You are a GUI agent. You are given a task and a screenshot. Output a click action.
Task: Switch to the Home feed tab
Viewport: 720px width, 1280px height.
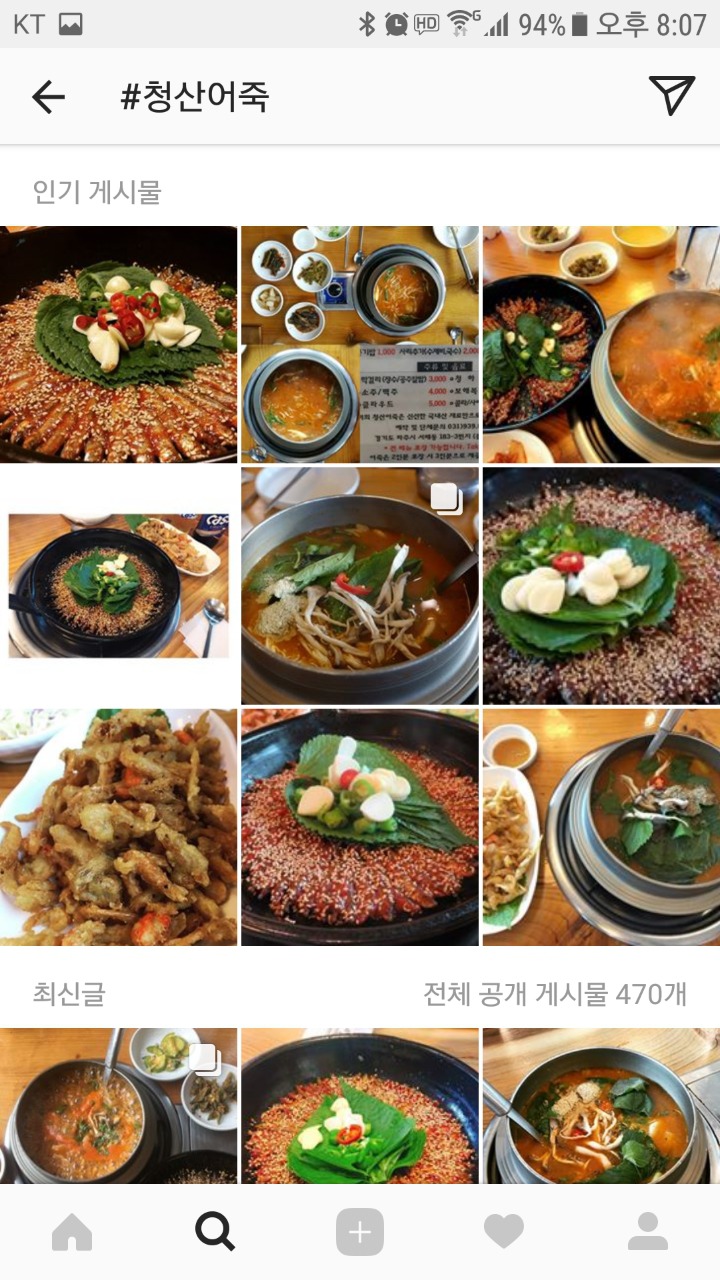pyautogui.click(x=72, y=1232)
